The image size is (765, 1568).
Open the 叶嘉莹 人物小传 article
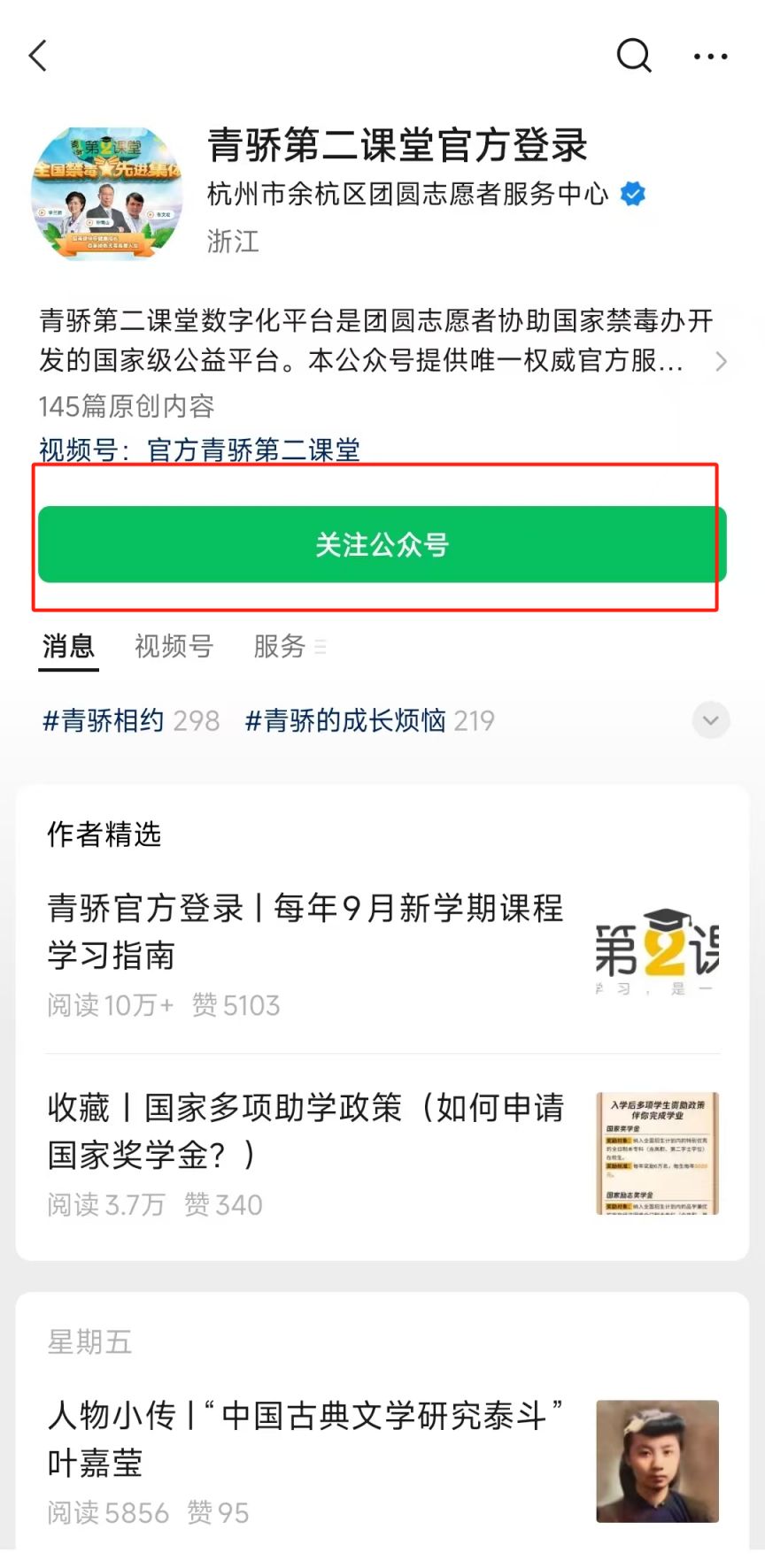coord(382,1461)
